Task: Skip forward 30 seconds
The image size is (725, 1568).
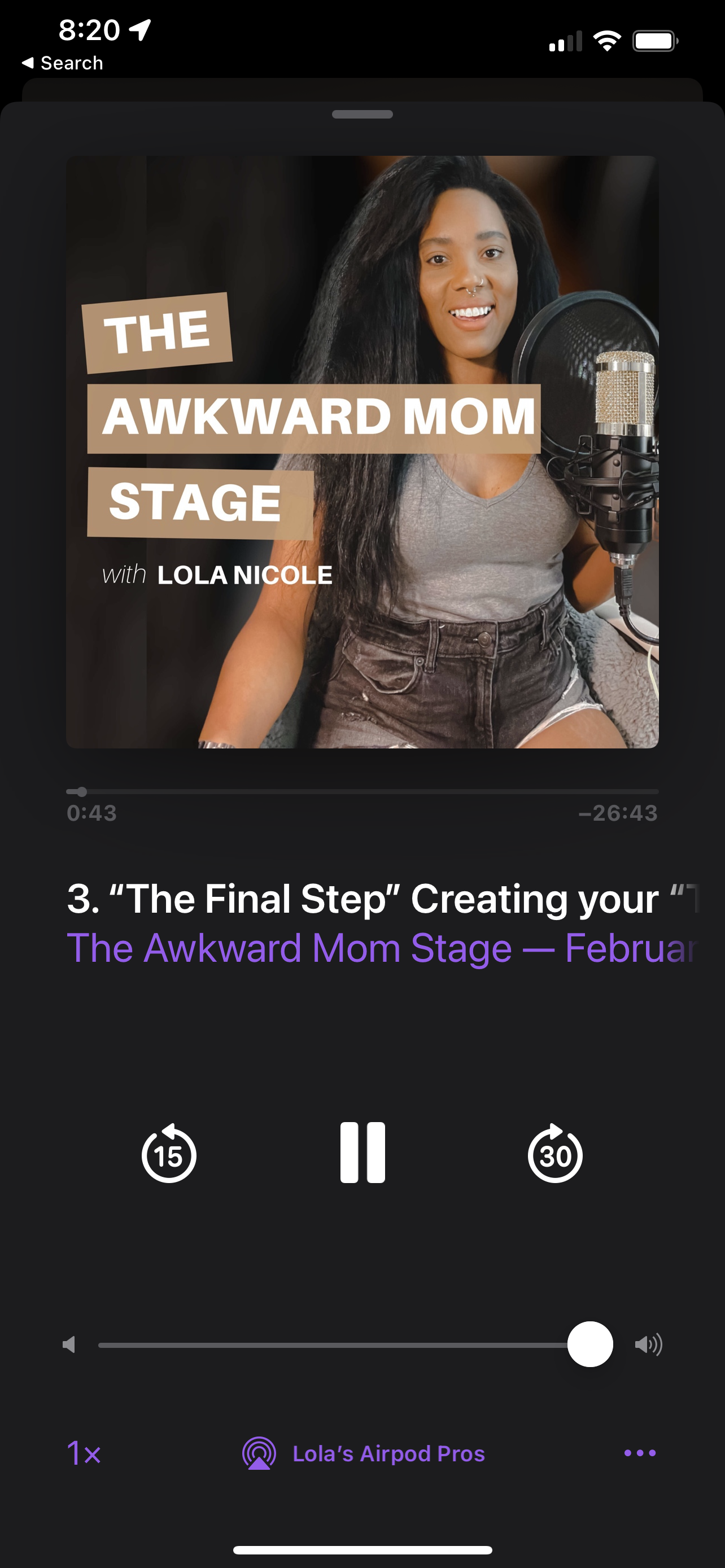Action: [554, 1153]
